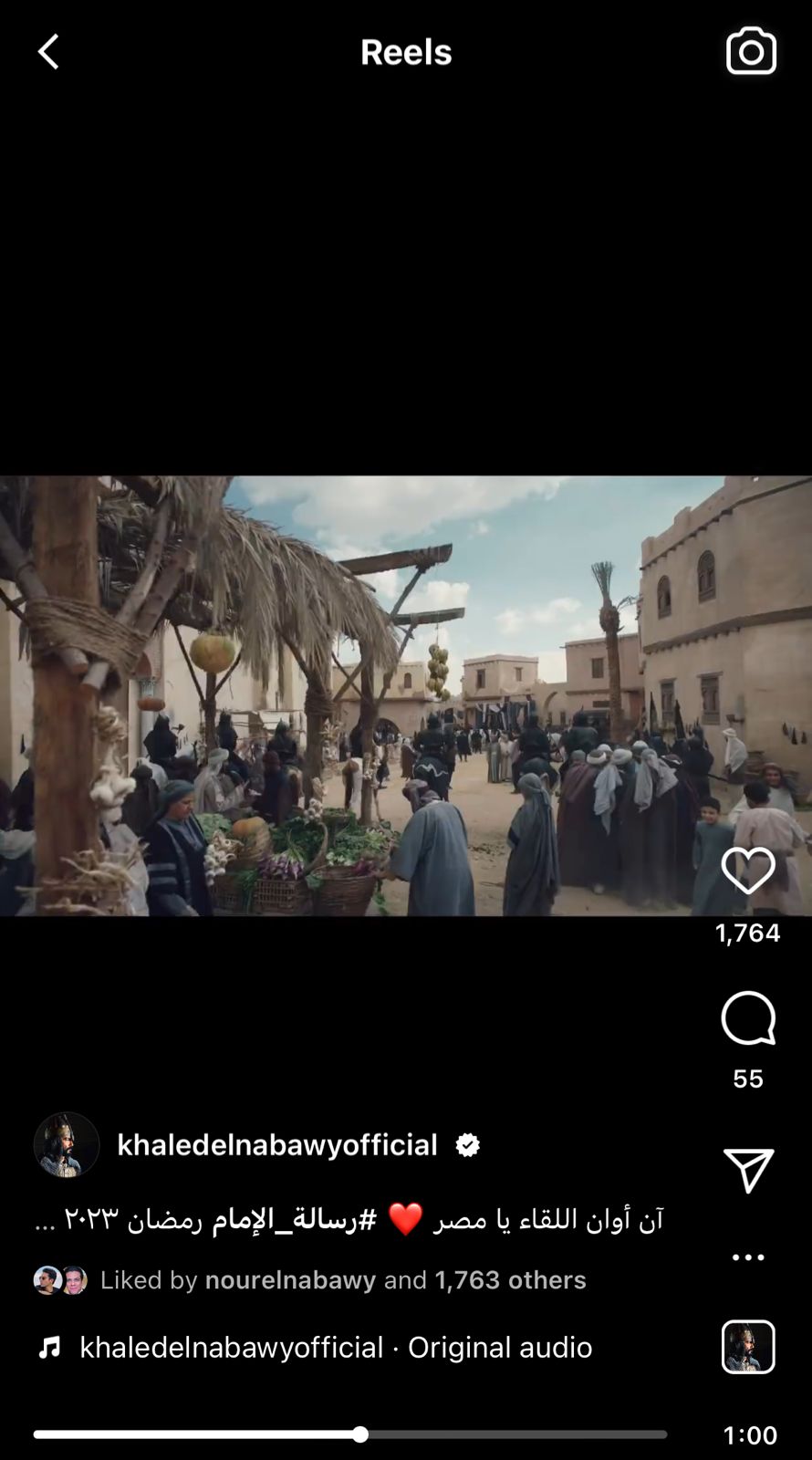Share the reel via the paper plane icon
The image size is (812, 1460).
point(748,1170)
